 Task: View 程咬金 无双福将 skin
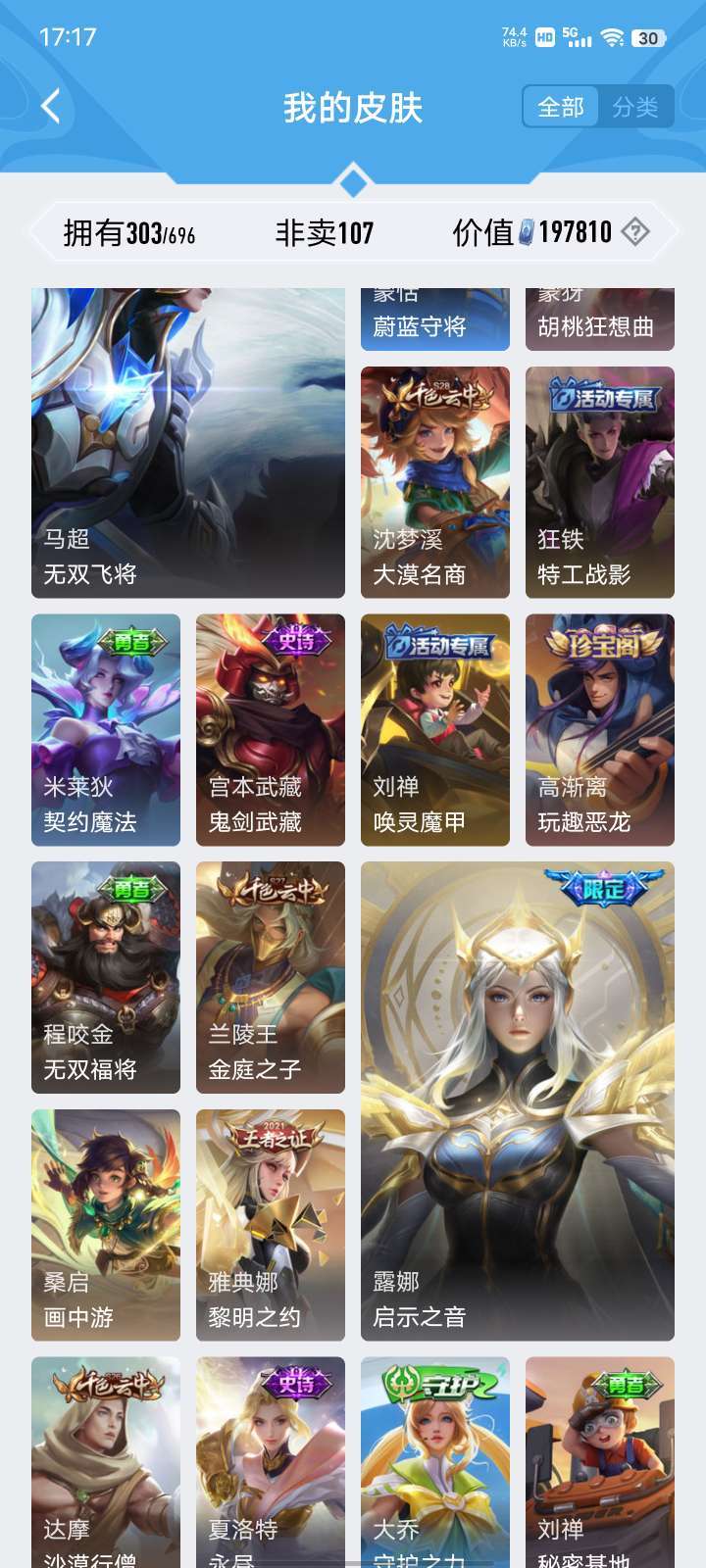pyautogui.click(x=106, y=977)
